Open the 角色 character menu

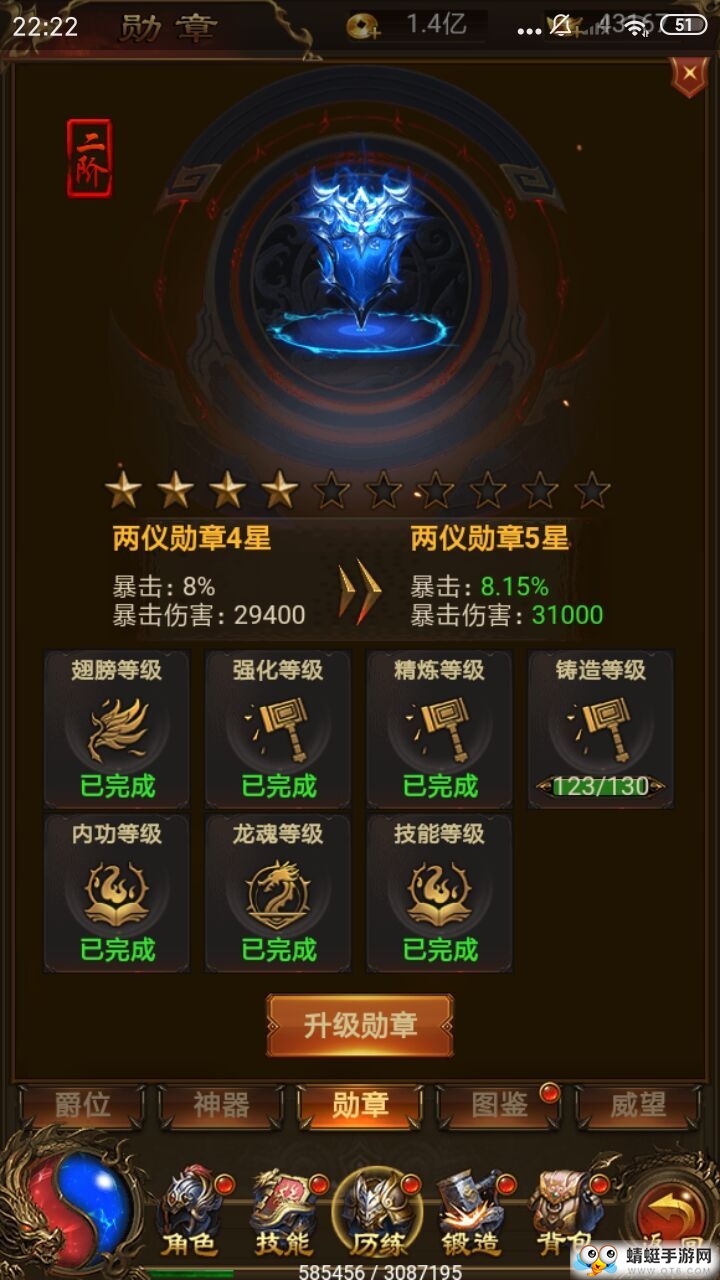click(190, 1210)
